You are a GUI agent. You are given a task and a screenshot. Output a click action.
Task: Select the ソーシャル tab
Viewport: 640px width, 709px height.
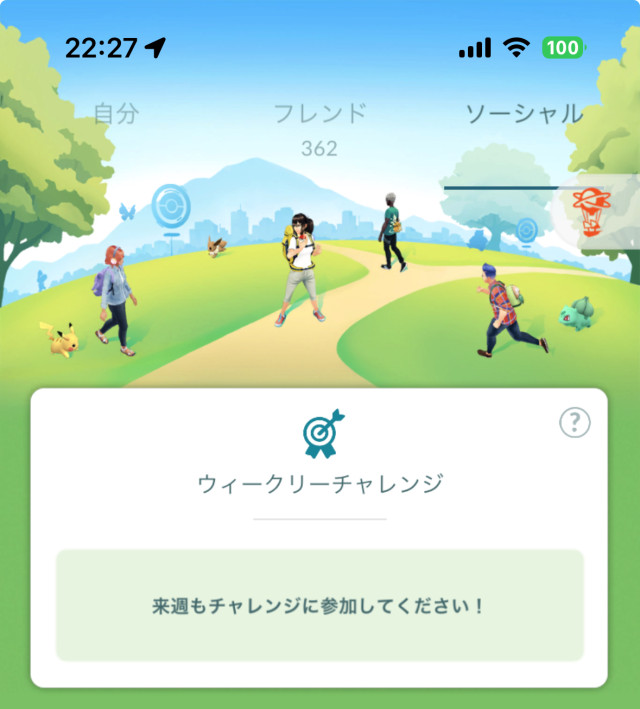coord(524,113)
